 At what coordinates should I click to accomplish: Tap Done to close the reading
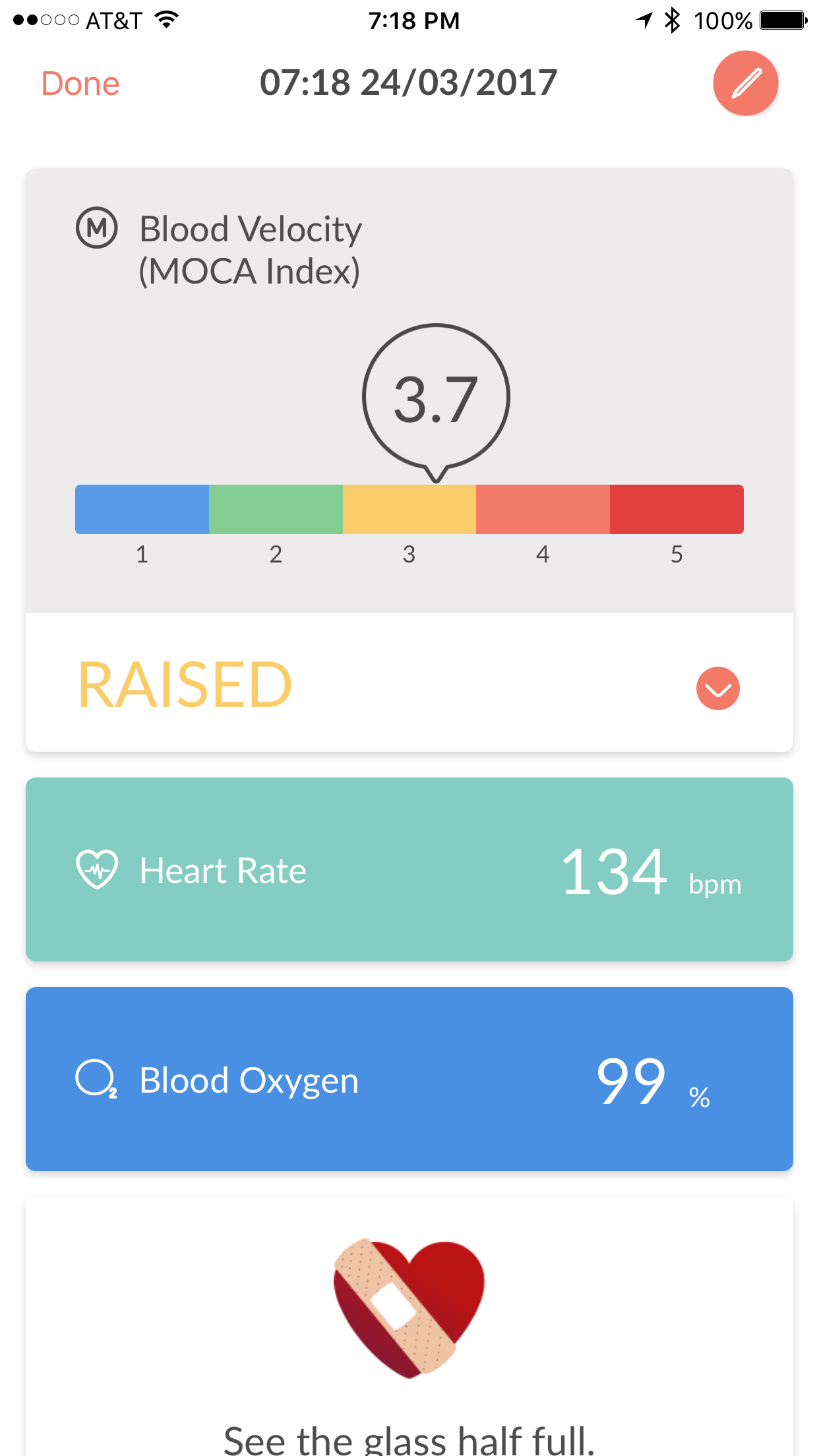click(x=80, y=84)
